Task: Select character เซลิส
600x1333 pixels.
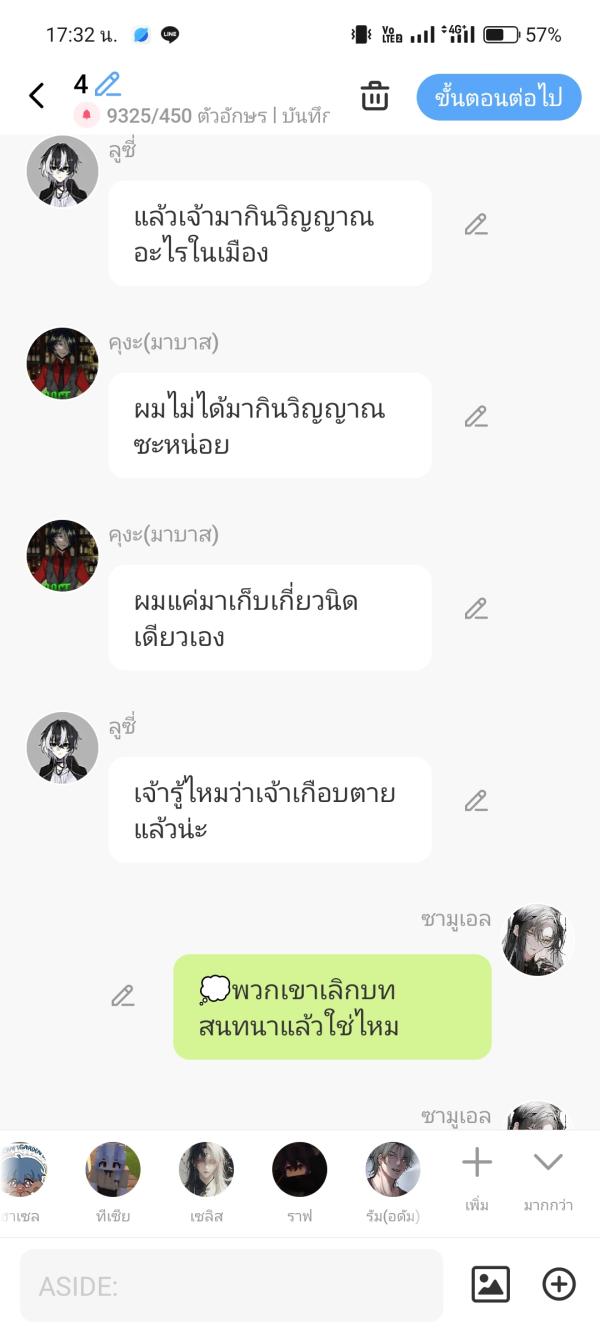Action: pyautogui.click(x=206, y=1170)
